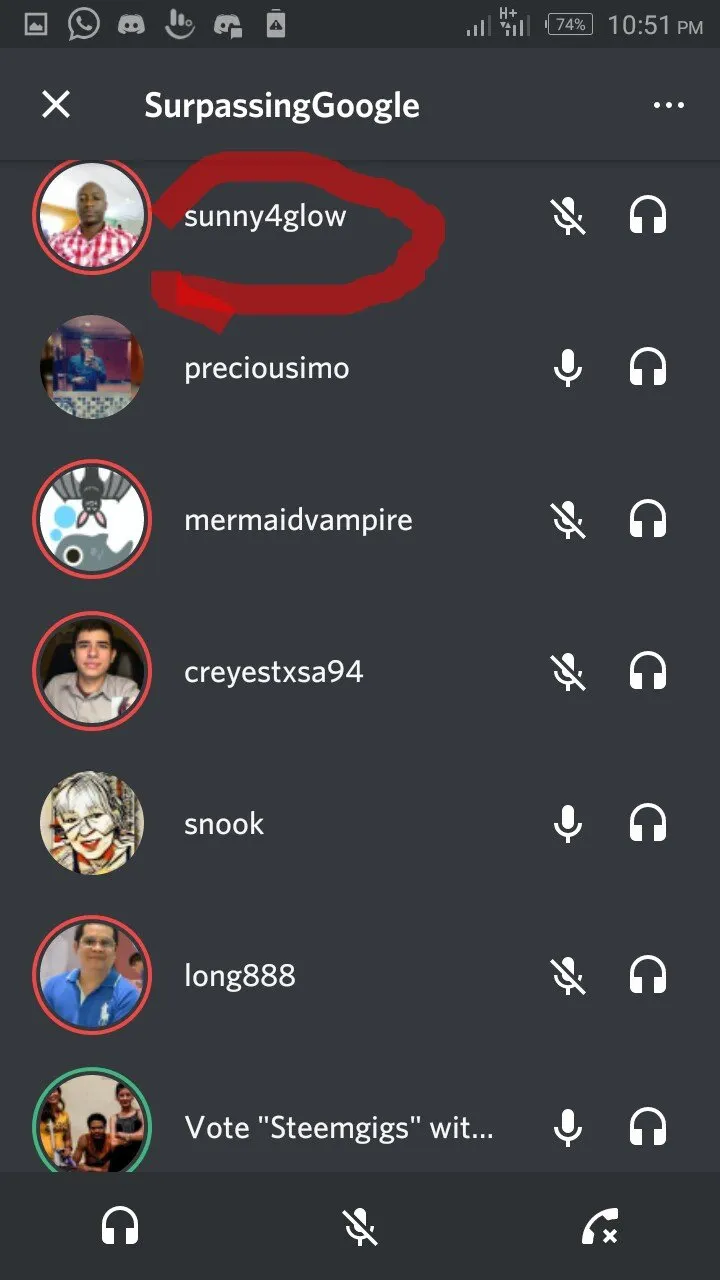720x1280 pixels.
Task: Unmute your microphone in the bottom bar
Action: coord(360,1226)
